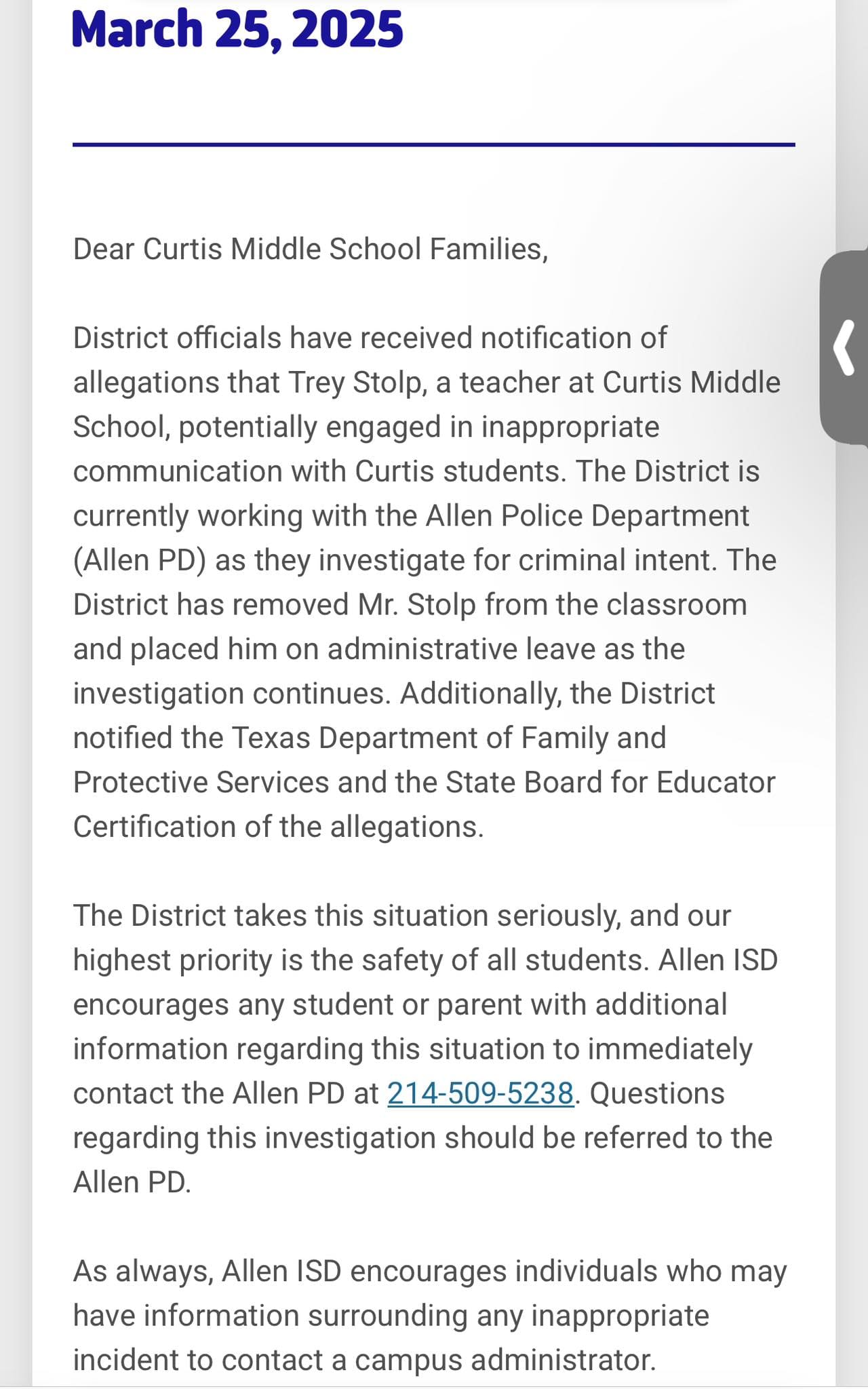Image resolution: width=868 pixels, height=1389 pixels.
Task: Open the side panel arrow handle
Action: click(x=844, y=348)
